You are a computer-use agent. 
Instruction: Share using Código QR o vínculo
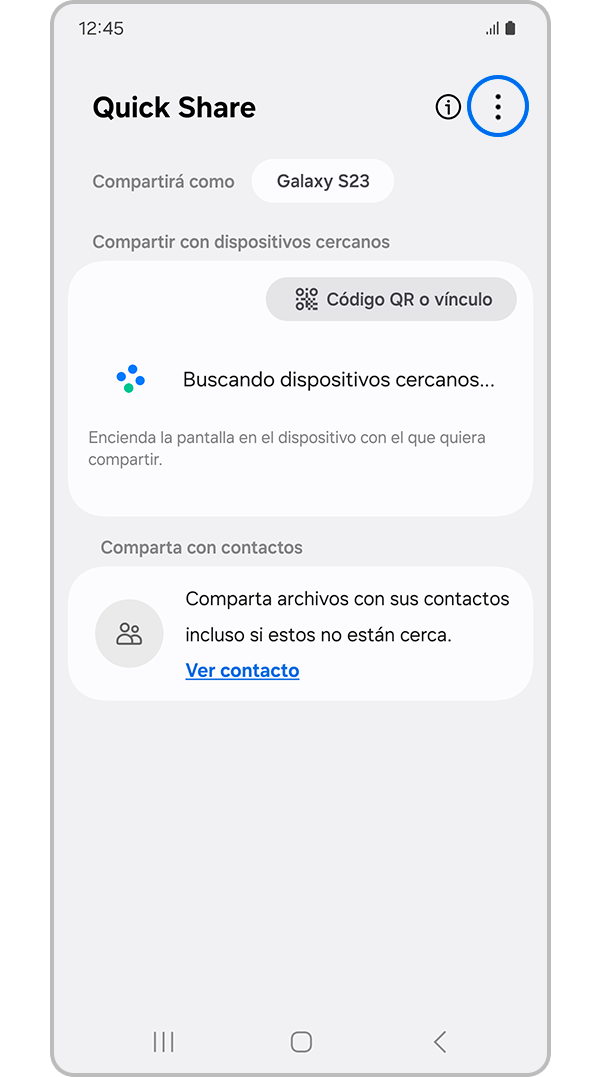tap(391, 299)
